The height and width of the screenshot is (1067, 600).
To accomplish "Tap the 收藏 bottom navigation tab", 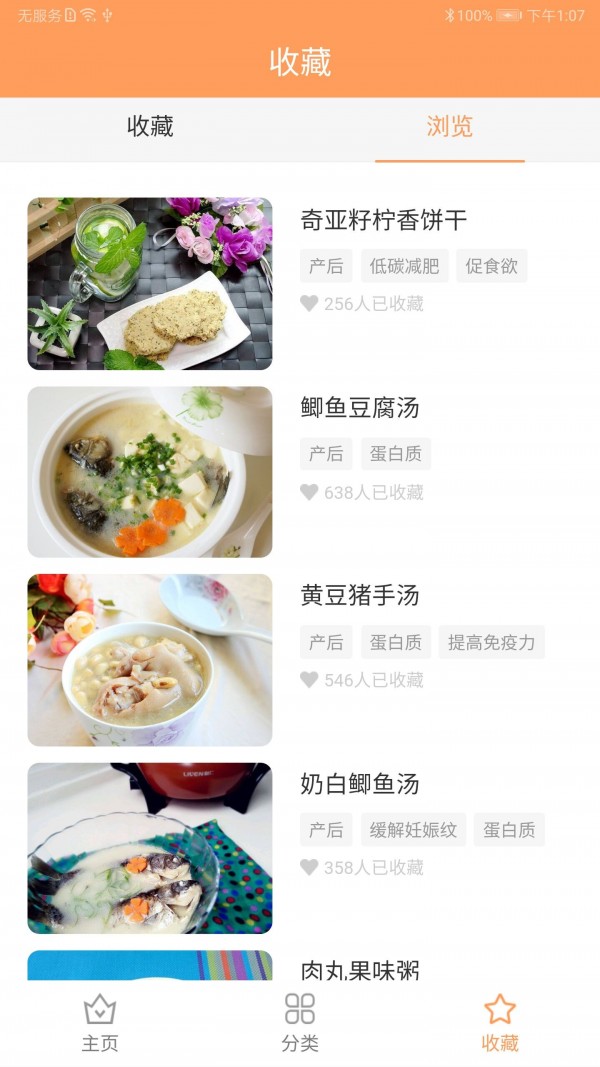I will 500,1022.
